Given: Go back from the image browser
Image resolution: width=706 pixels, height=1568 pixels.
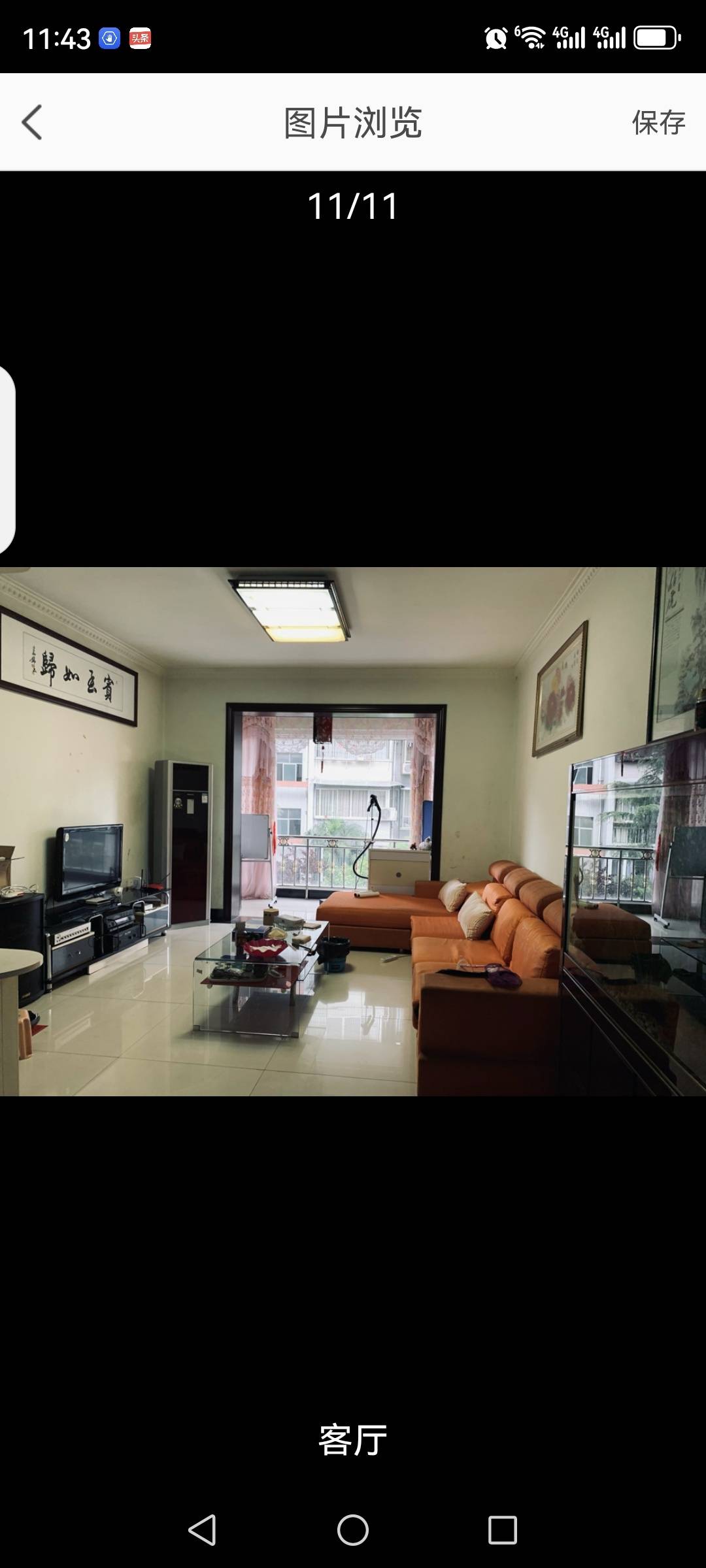Looking at the screenshot, I should click(32, 122).
